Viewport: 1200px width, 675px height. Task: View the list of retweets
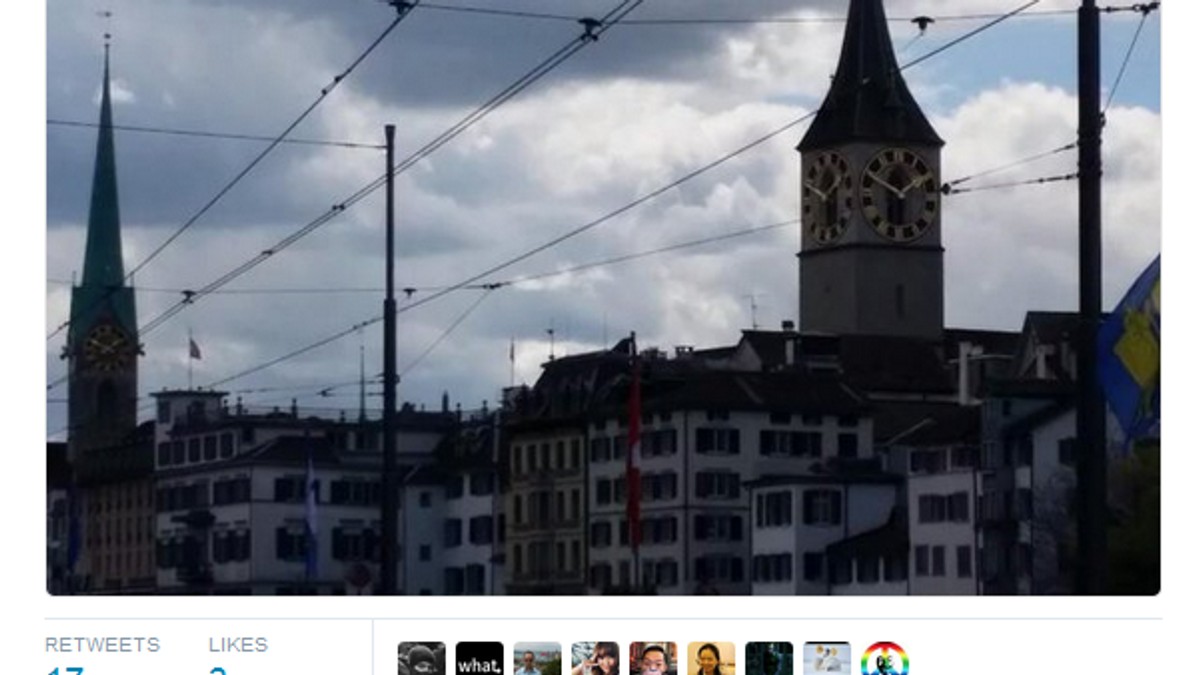[x=102, y=646]
